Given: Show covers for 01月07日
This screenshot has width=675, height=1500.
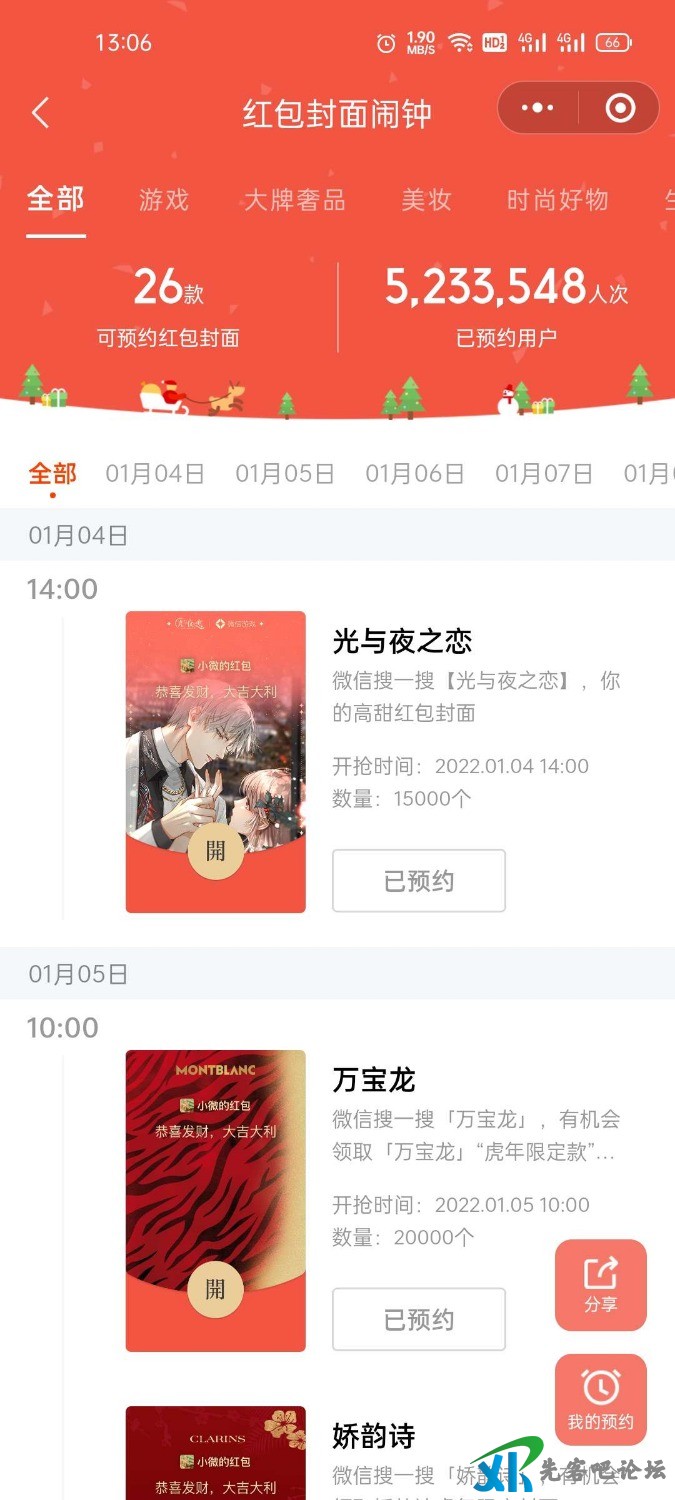Looking at the screenshot, I should [544, 474].
